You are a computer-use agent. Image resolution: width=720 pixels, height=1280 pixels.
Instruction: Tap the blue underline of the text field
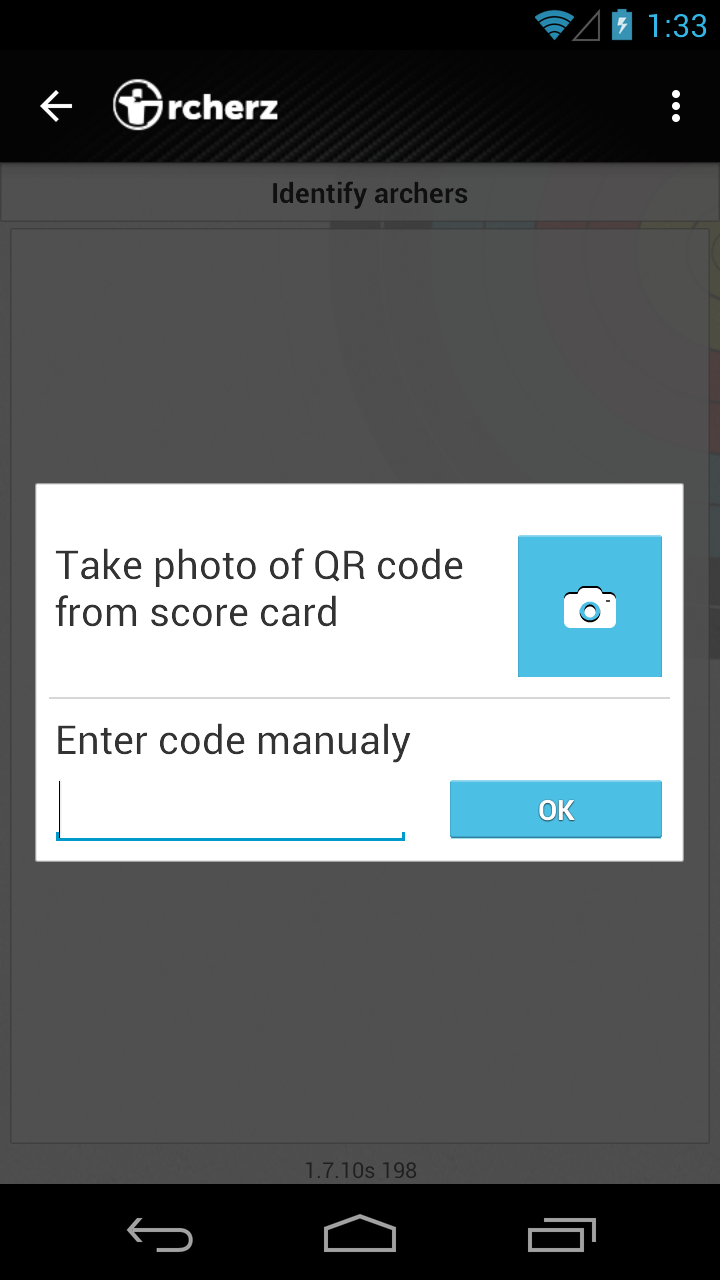click(x=230, y=836)
